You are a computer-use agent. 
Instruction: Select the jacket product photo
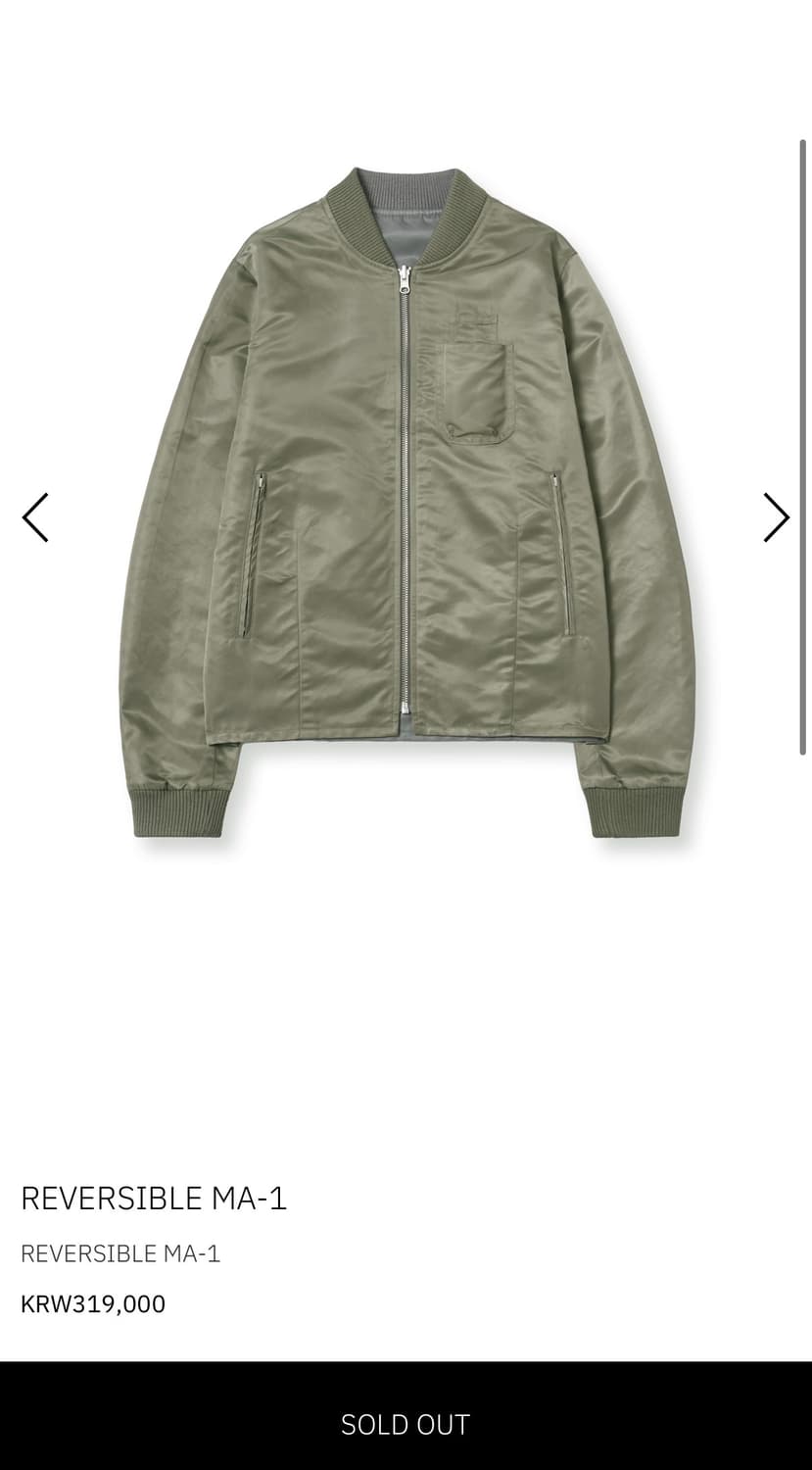tap(406, 510)
